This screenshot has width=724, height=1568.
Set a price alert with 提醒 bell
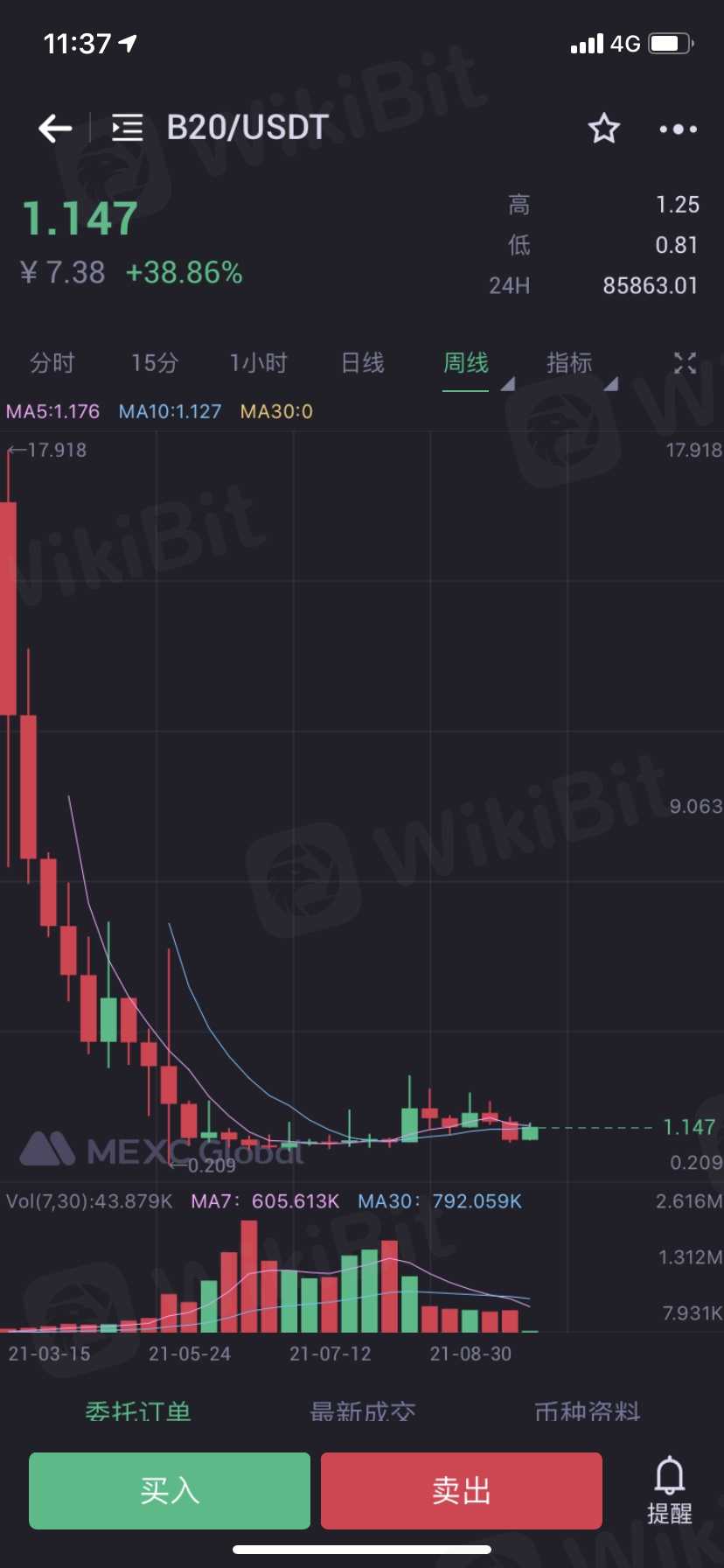[670, 1490]
